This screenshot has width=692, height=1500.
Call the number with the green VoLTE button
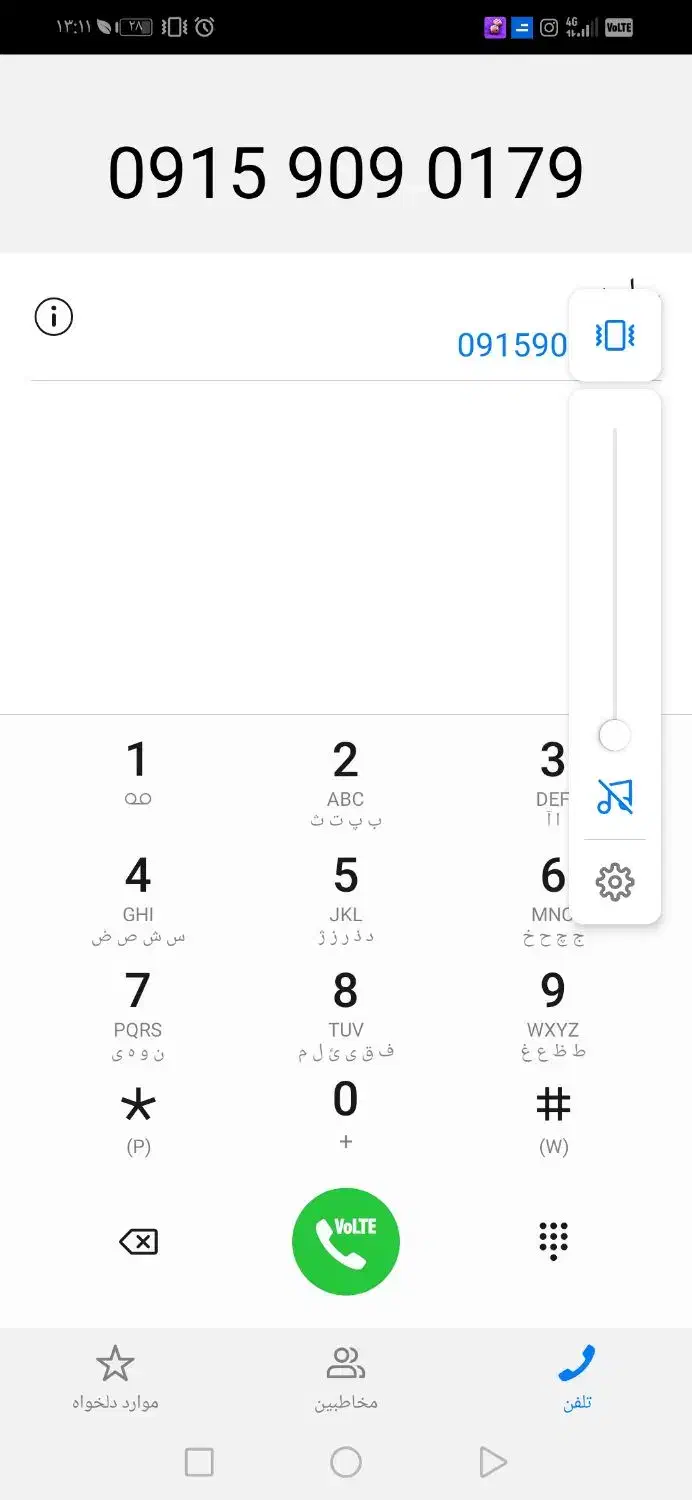[346, 1242]
